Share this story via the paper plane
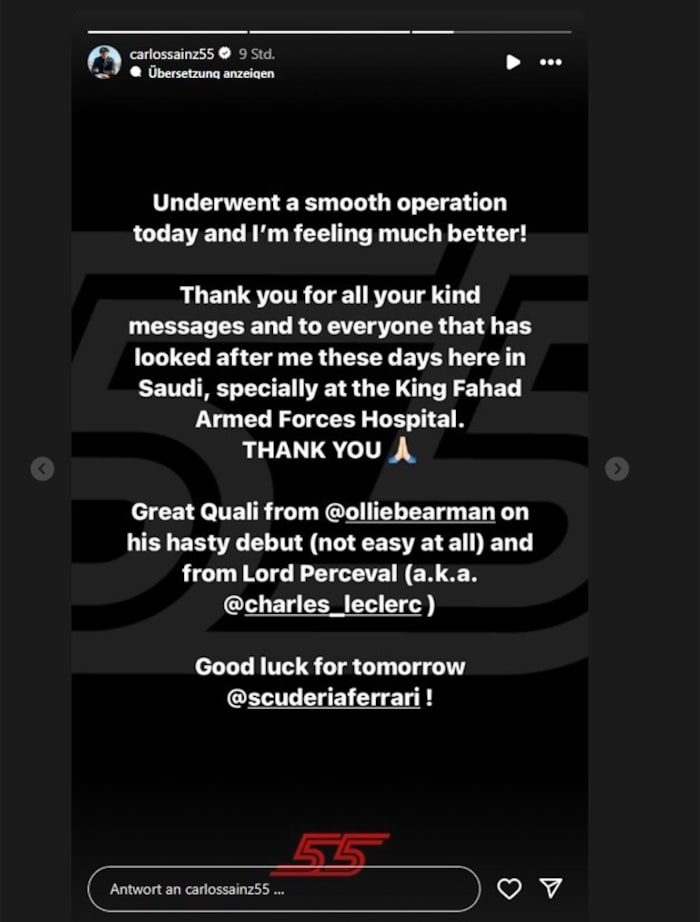700x922 pixels. pos(551,888)
